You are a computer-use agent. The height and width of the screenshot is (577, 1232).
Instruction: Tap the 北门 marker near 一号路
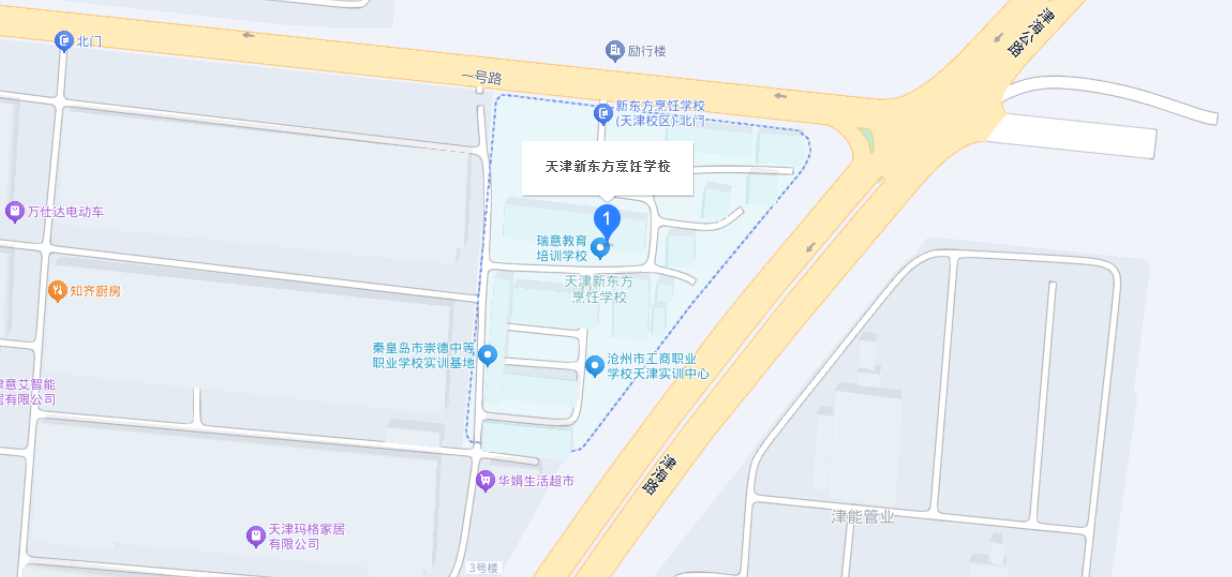coord(64,41)
